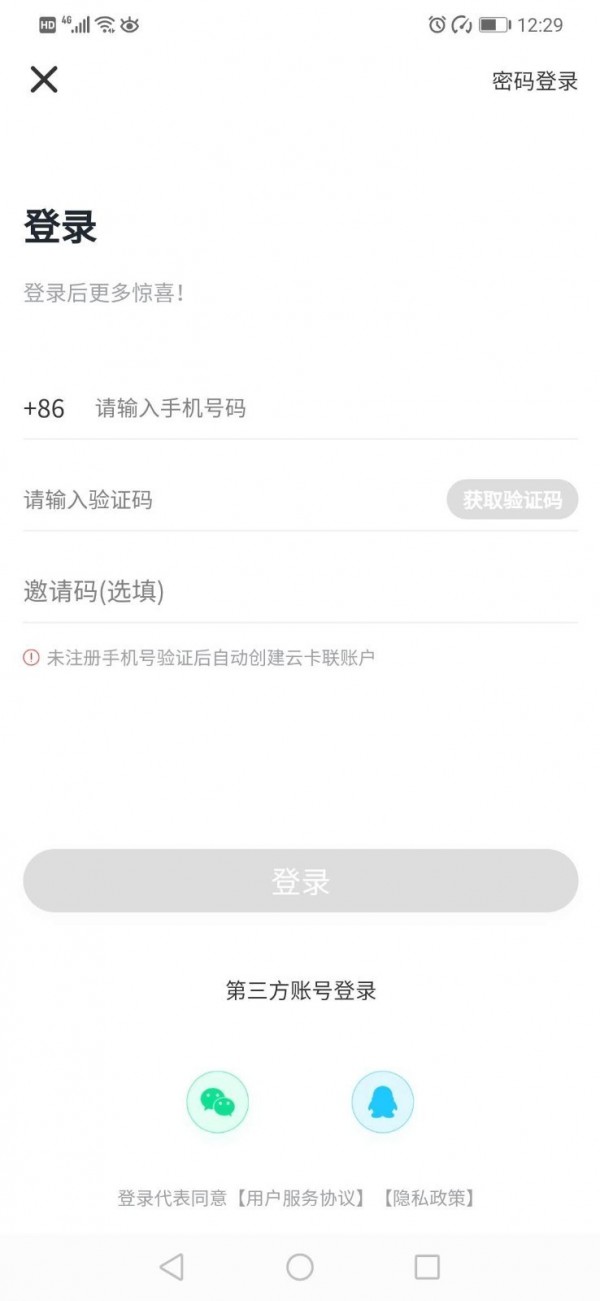This screenshot has height=1301, width=600.
Task: Go to home via the system home button
Action: 300,1267
